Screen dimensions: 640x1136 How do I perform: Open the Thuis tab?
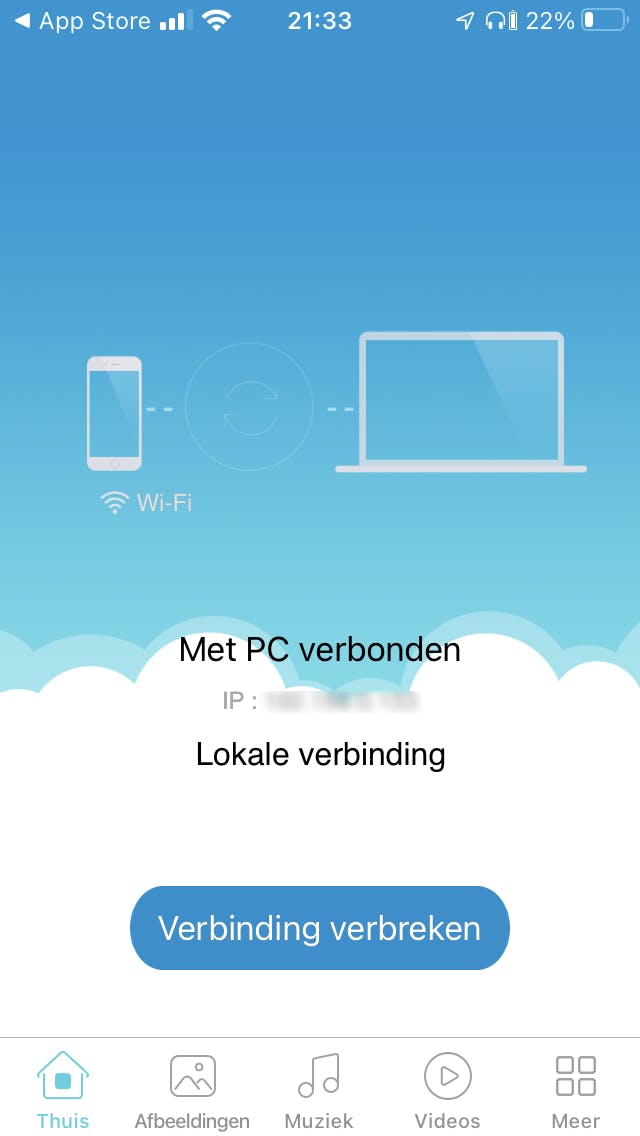[63, 1088]
